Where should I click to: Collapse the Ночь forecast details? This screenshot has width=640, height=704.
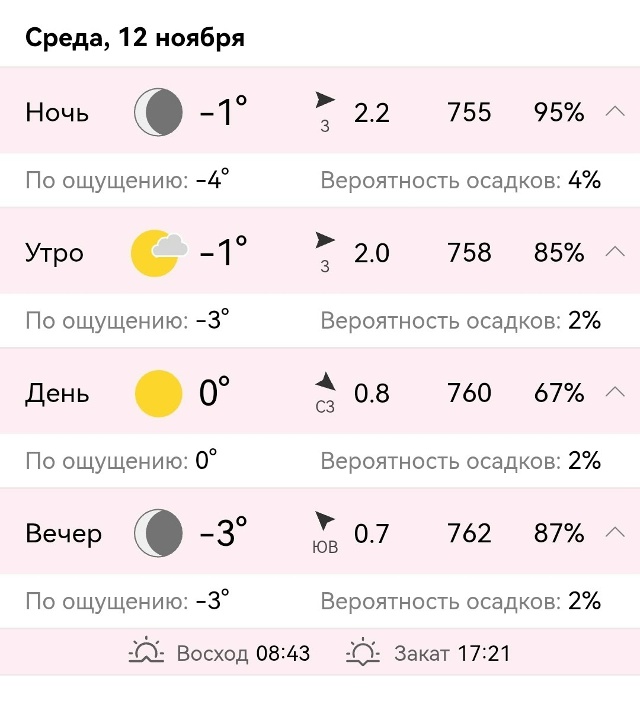[x=615, y=112]
